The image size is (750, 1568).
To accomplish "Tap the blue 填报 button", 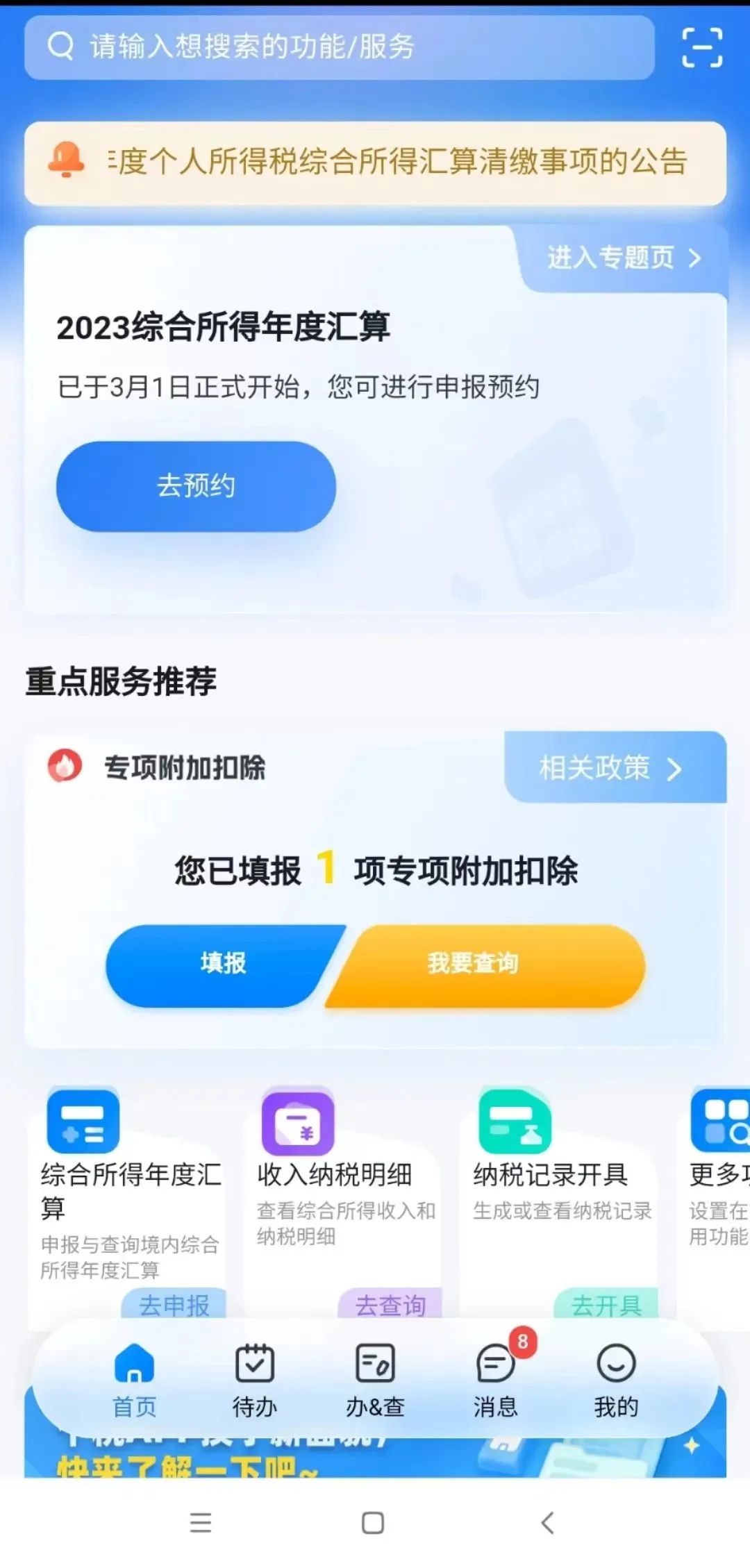I will pos(224,964).
